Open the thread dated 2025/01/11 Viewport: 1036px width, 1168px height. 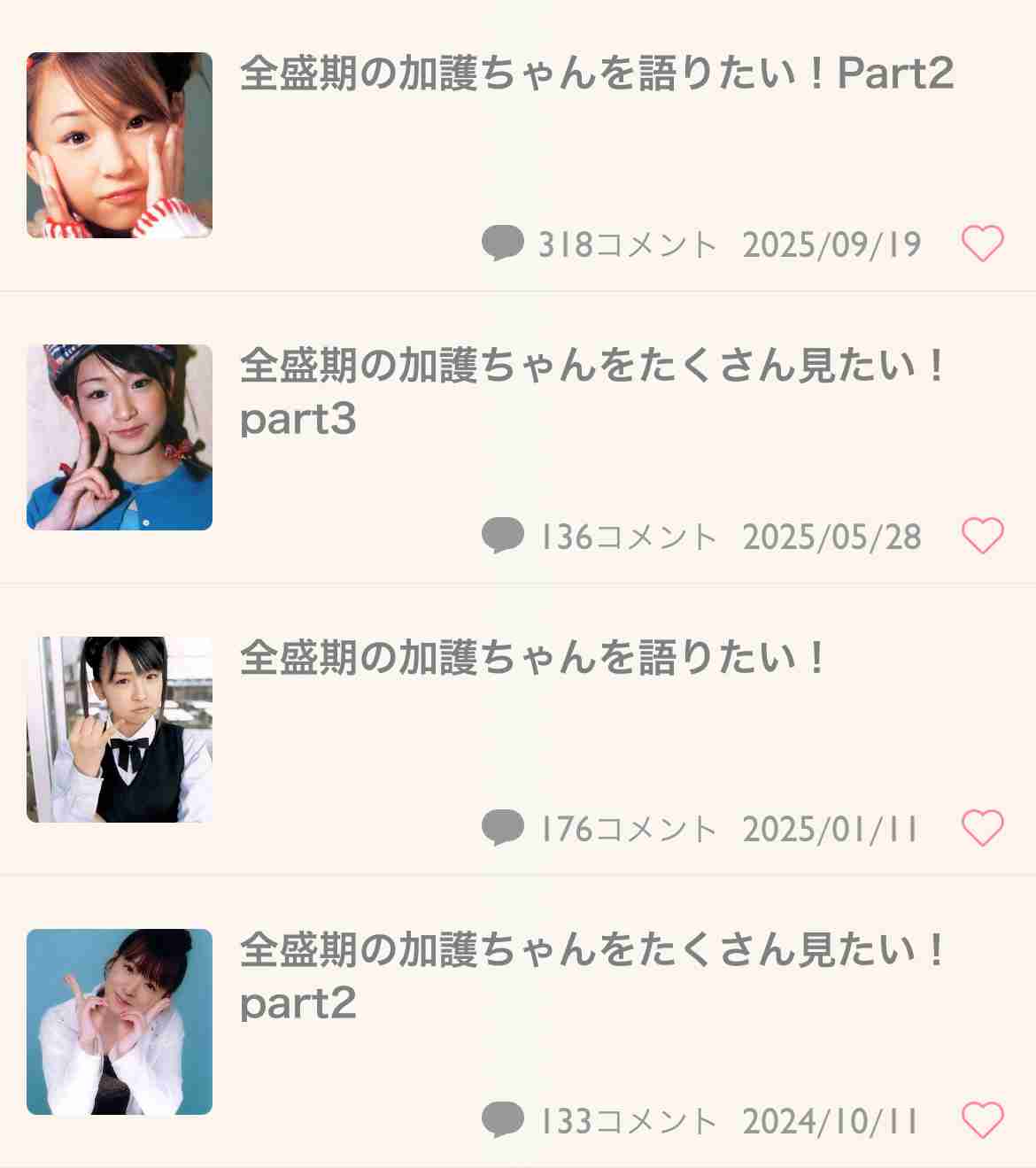point(533,658)
